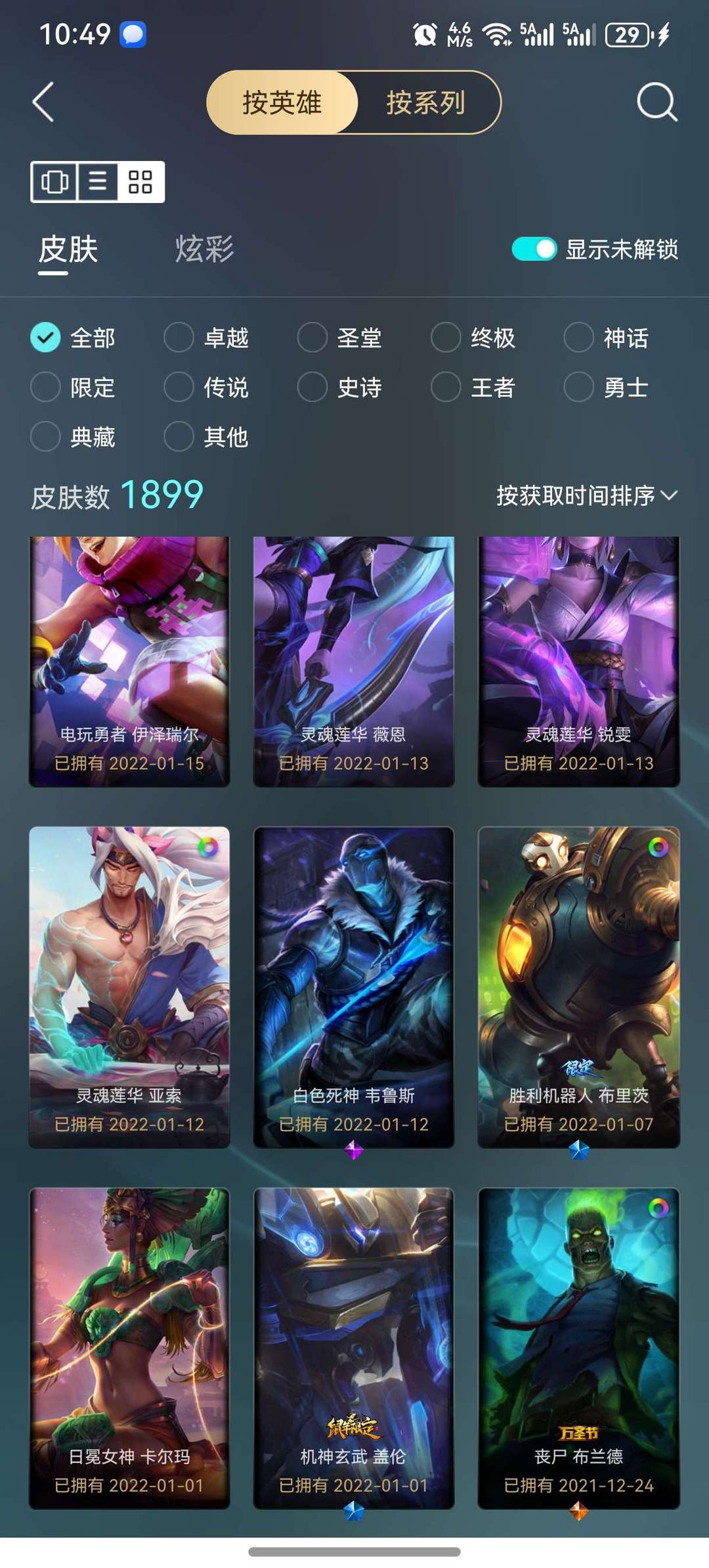The image size is (709, 1568).
Task: Switch to the 按系列 segment
Action: coord(426,102)
